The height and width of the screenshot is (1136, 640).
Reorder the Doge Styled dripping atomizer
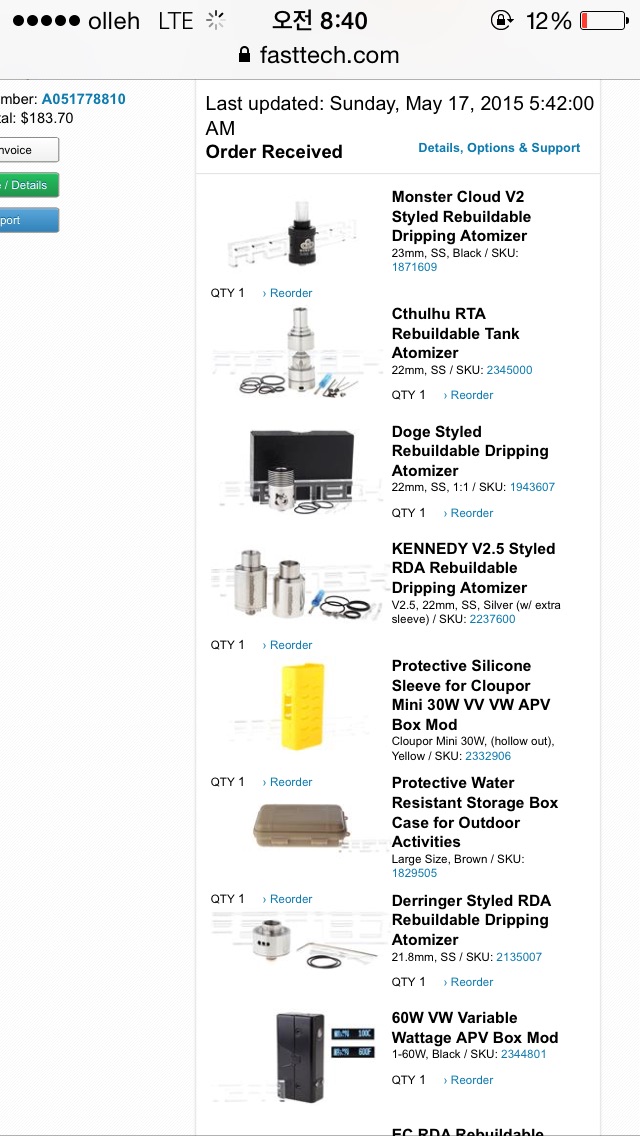[x=471, y=513]
